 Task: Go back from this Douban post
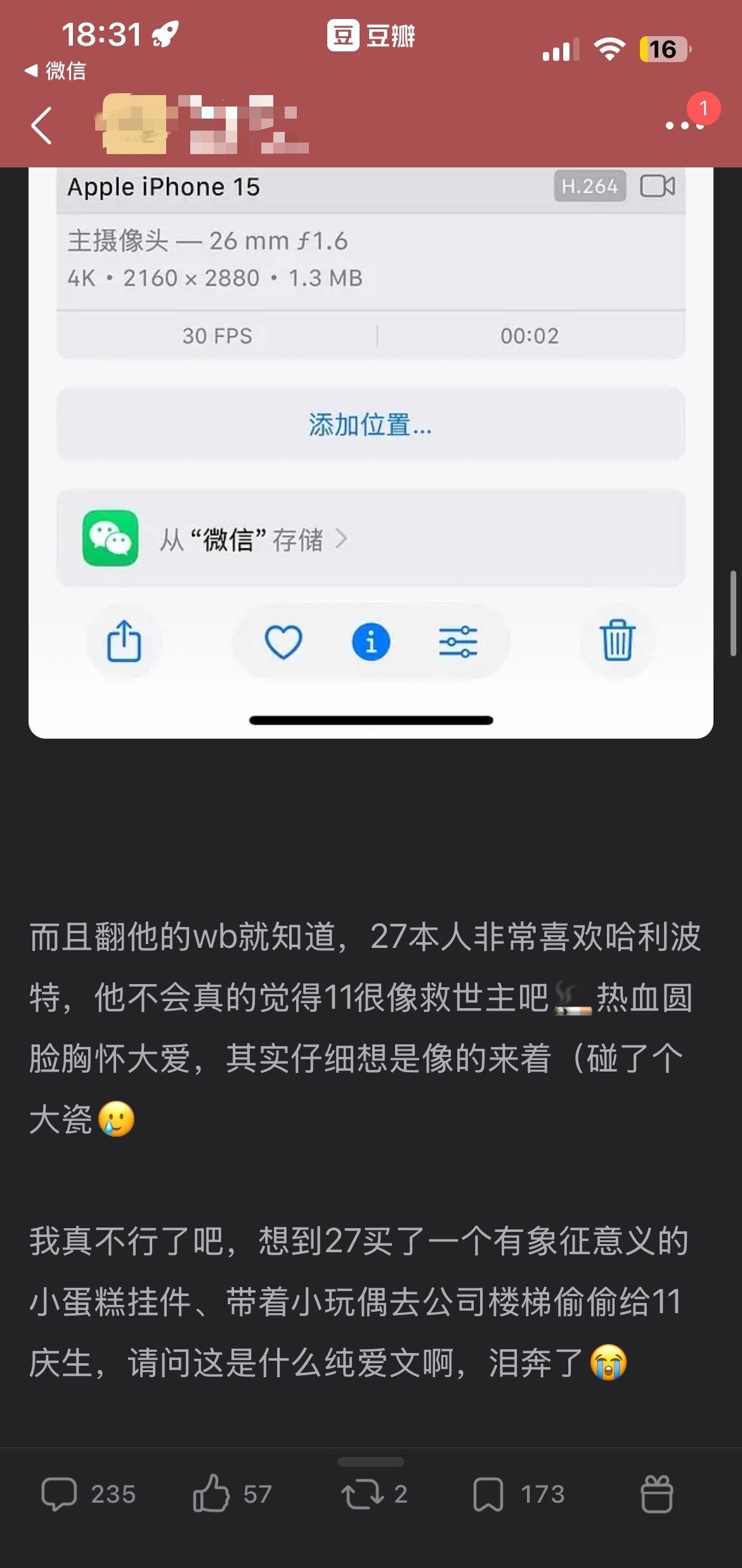[x=42, y=125]
